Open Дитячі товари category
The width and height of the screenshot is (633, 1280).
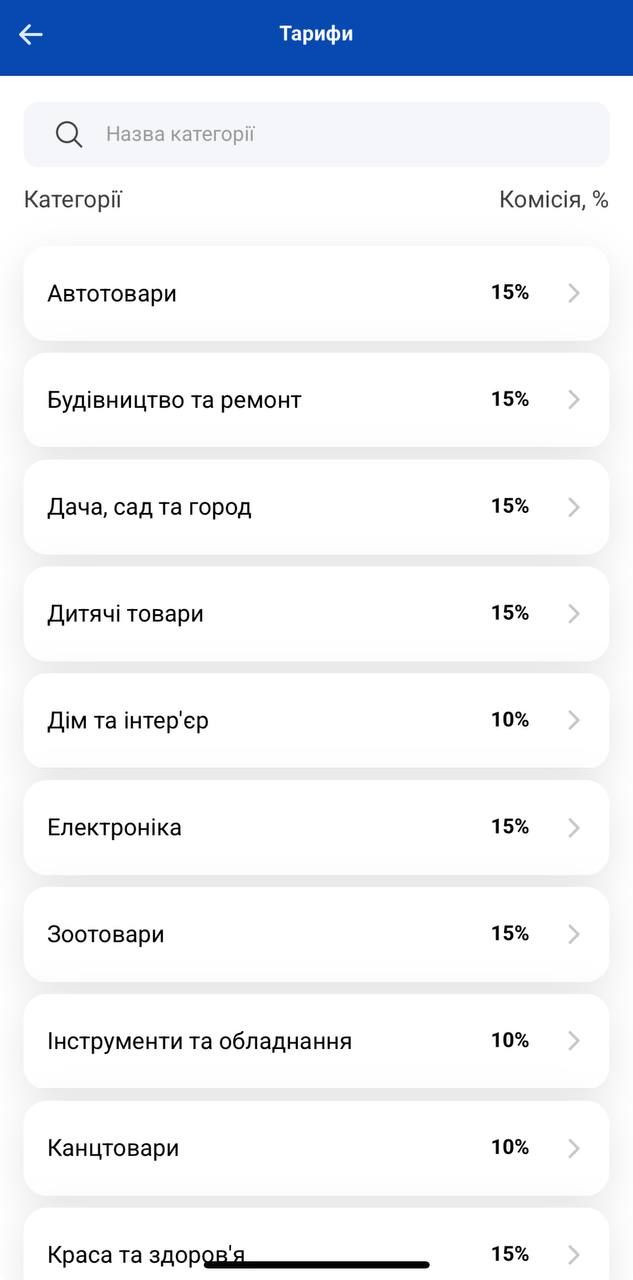[316, 613]
